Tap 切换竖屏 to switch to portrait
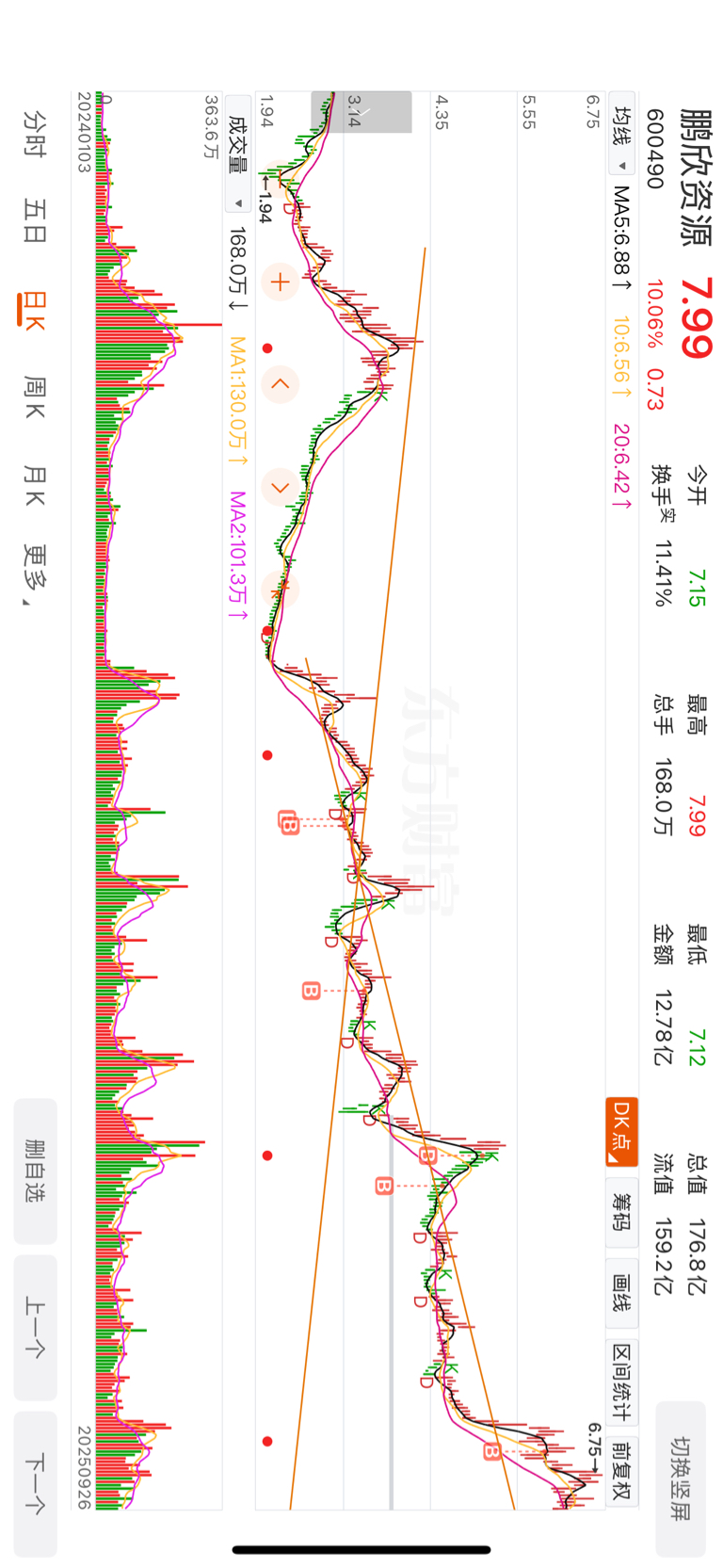 tap(681, 1479)
